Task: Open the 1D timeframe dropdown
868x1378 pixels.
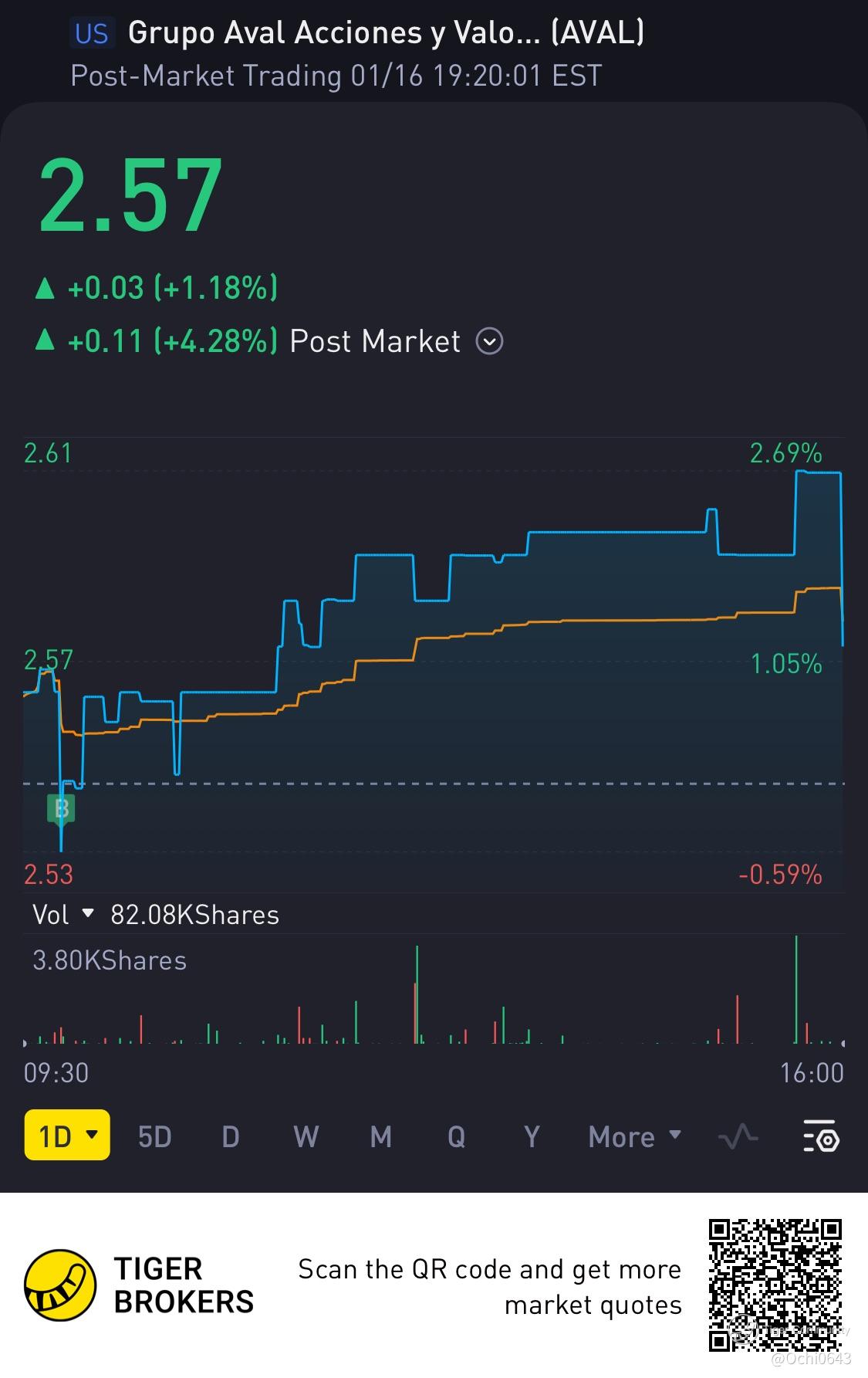Action: 67,1136
